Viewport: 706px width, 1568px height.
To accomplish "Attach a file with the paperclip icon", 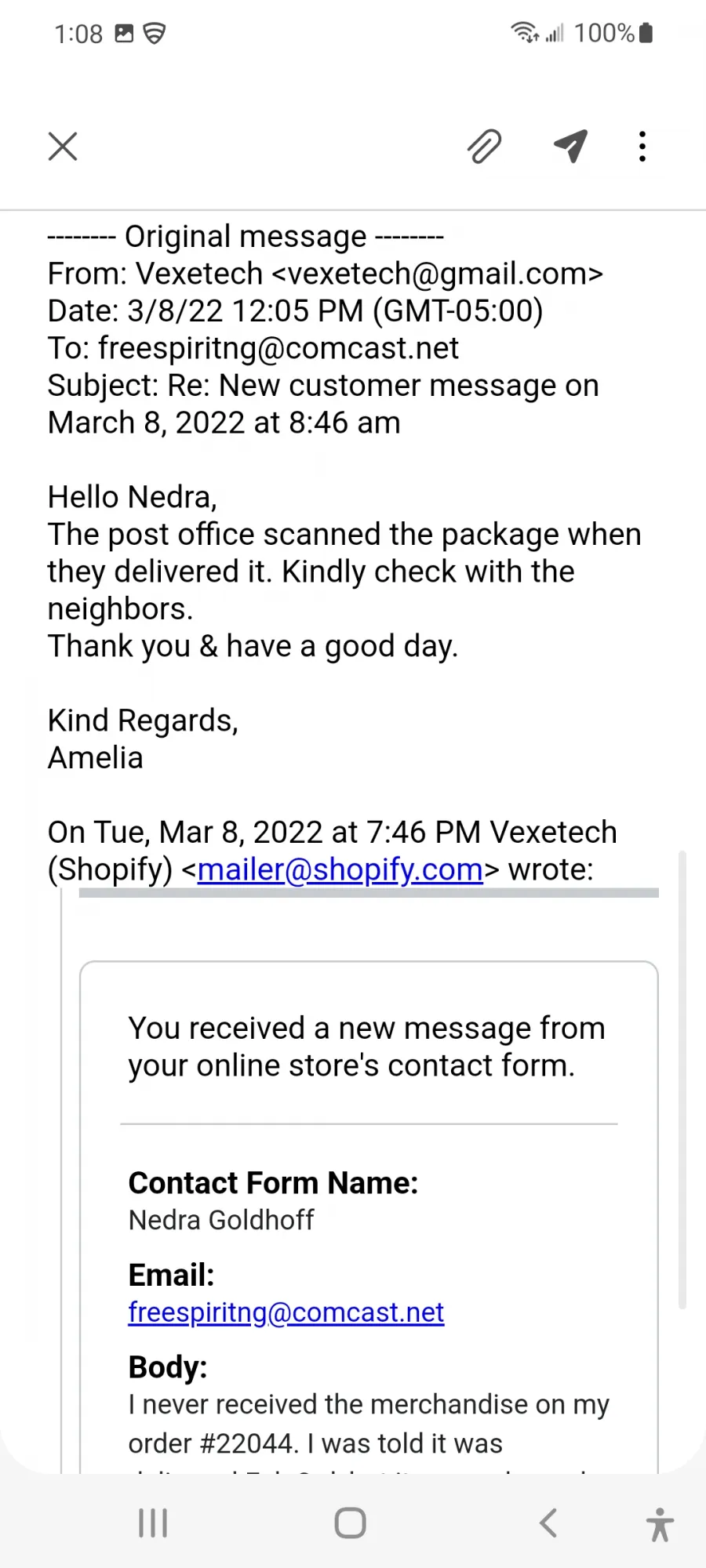I will [485, 147].
